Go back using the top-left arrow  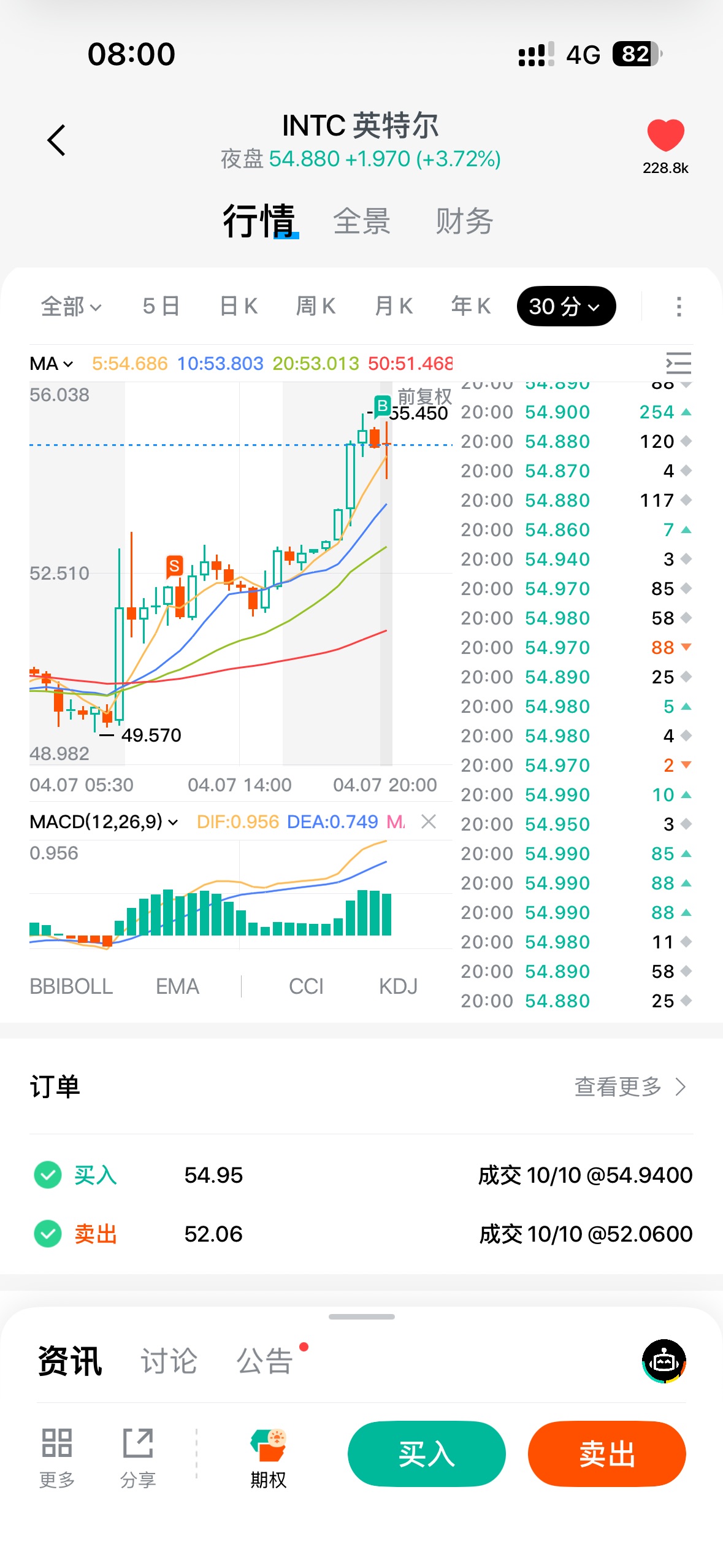pos(56,140)
